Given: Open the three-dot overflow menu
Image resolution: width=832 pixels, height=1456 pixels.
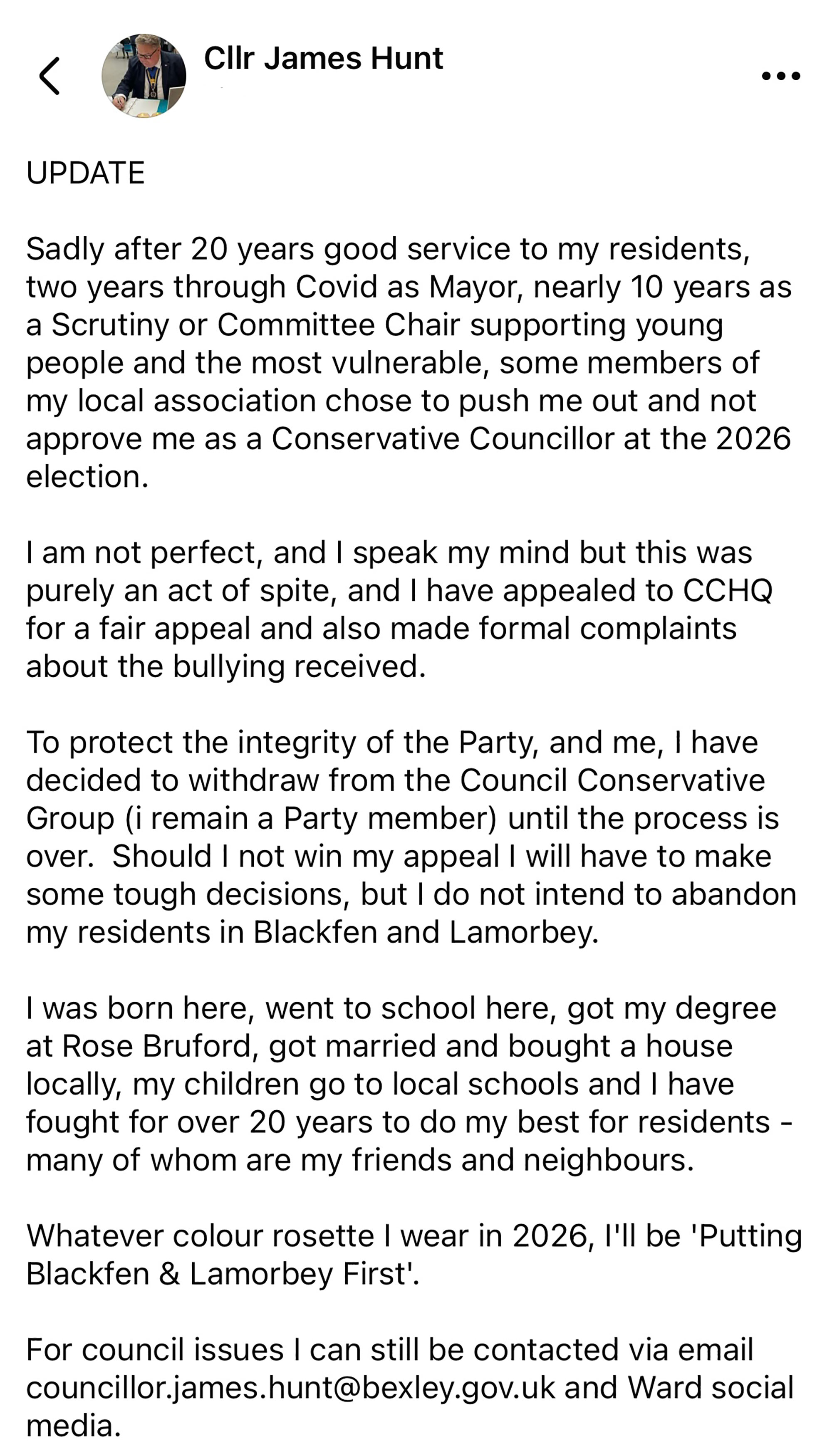Looking at the screenshot, I should (780, 75).
